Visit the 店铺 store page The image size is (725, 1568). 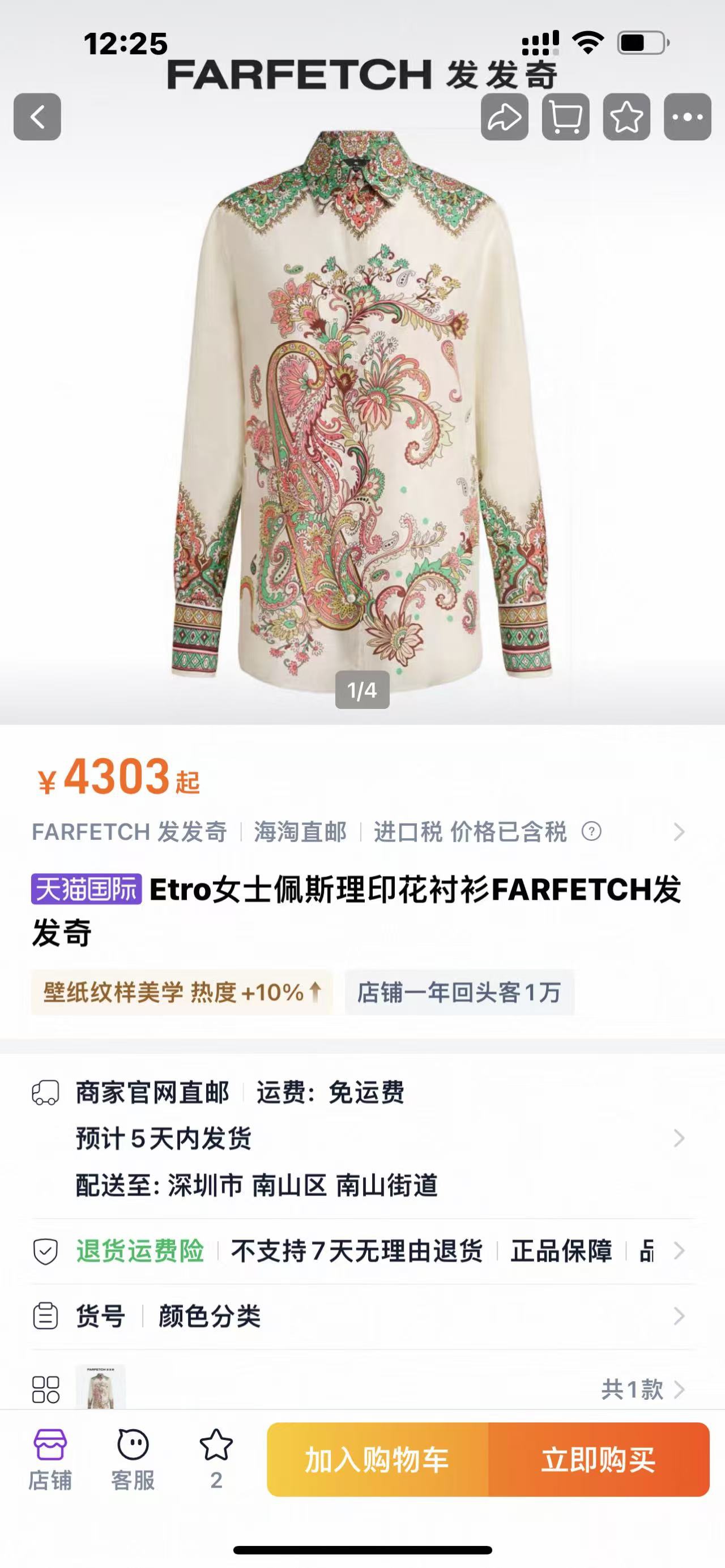click(x=50, y=1459)
